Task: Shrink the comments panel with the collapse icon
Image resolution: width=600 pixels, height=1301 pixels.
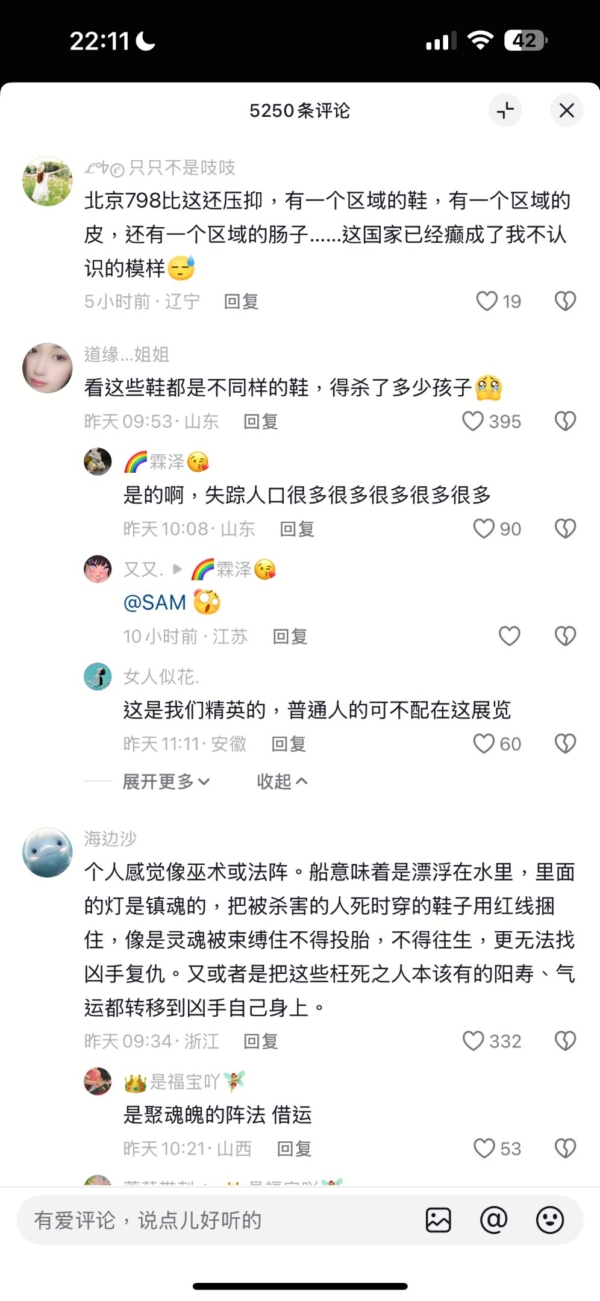Action: click(506, 111)
